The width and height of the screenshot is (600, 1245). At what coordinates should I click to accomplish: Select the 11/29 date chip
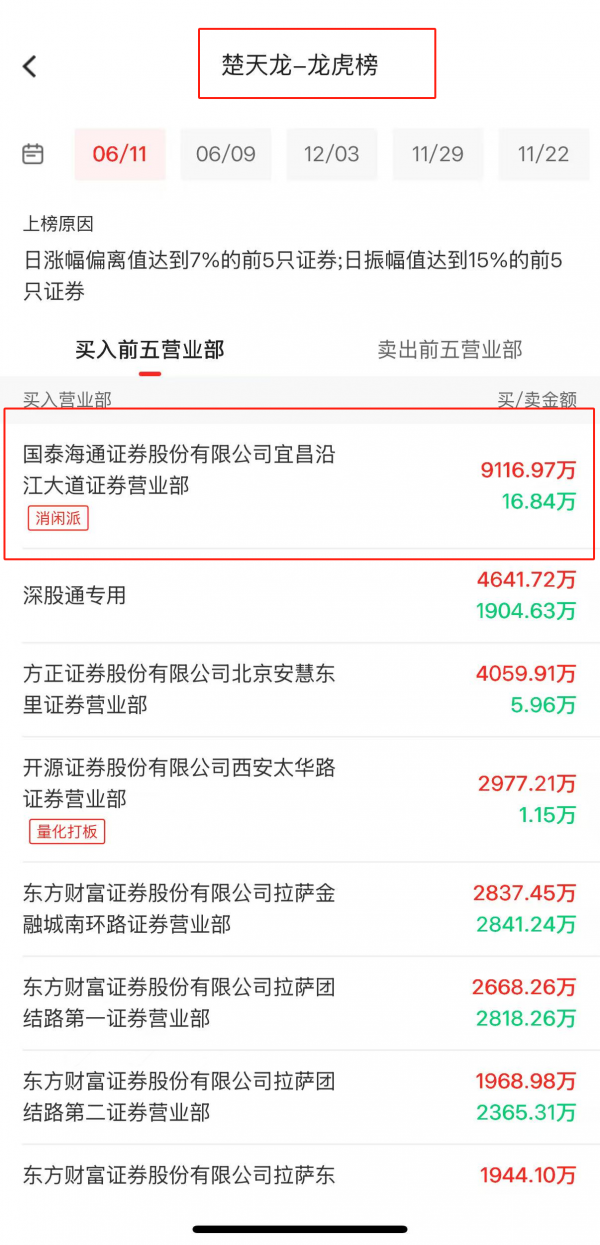click(x=438, y=154)
